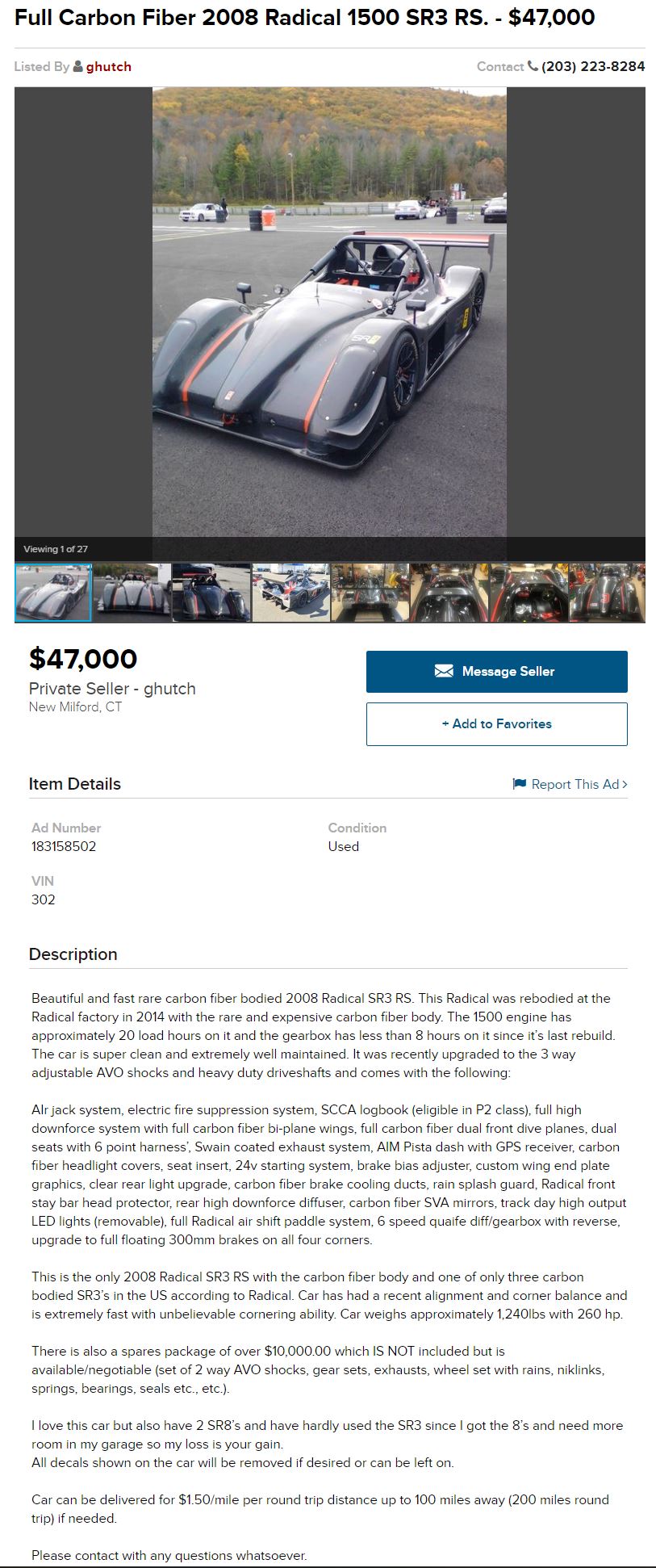Select the currently highlighted first gallery thumbnail
This screenshot has width=656, height=1568.
coord(53,593)
